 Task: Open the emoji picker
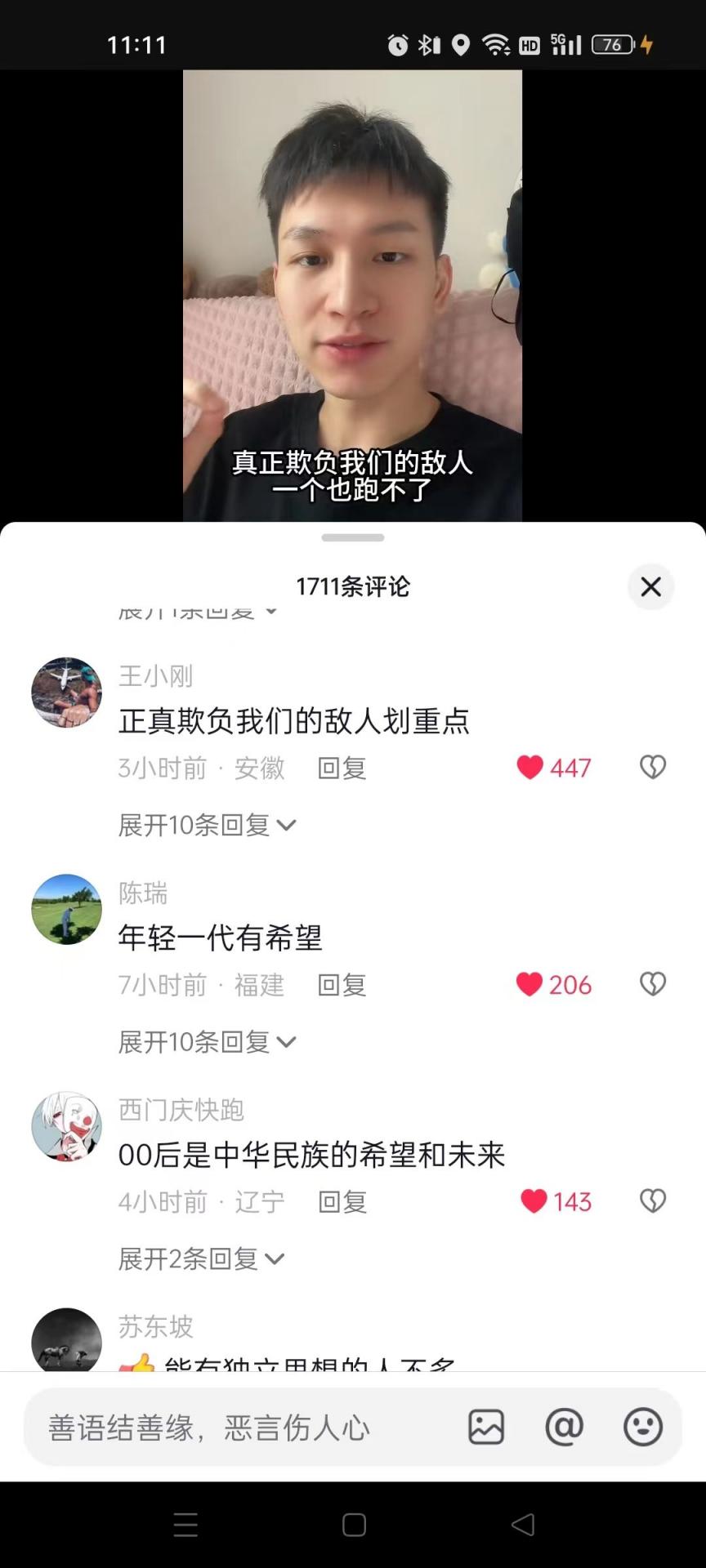643,1428
